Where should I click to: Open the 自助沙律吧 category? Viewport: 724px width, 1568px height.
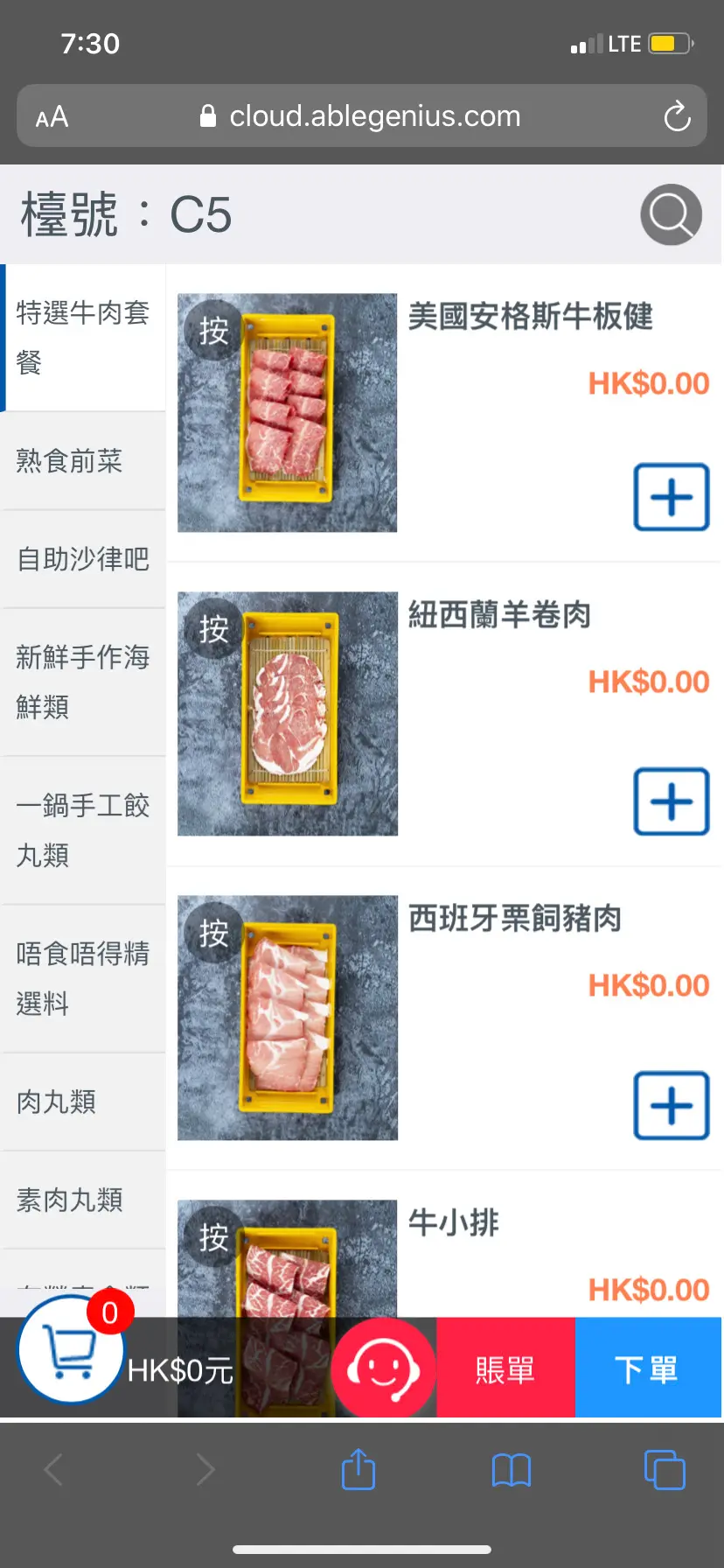[83, 558]
